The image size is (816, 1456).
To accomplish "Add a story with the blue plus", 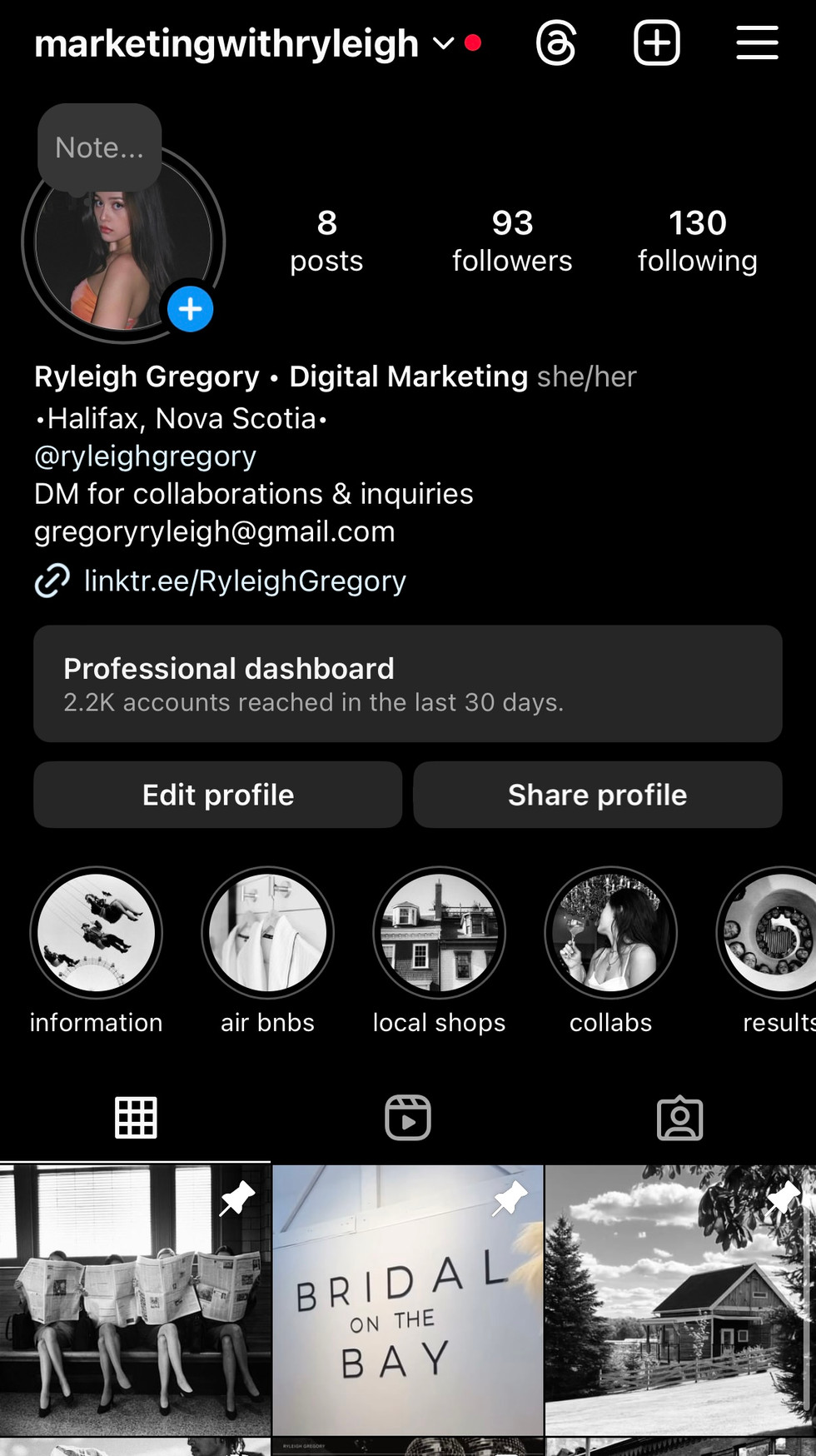I will (x=191, y=309).
